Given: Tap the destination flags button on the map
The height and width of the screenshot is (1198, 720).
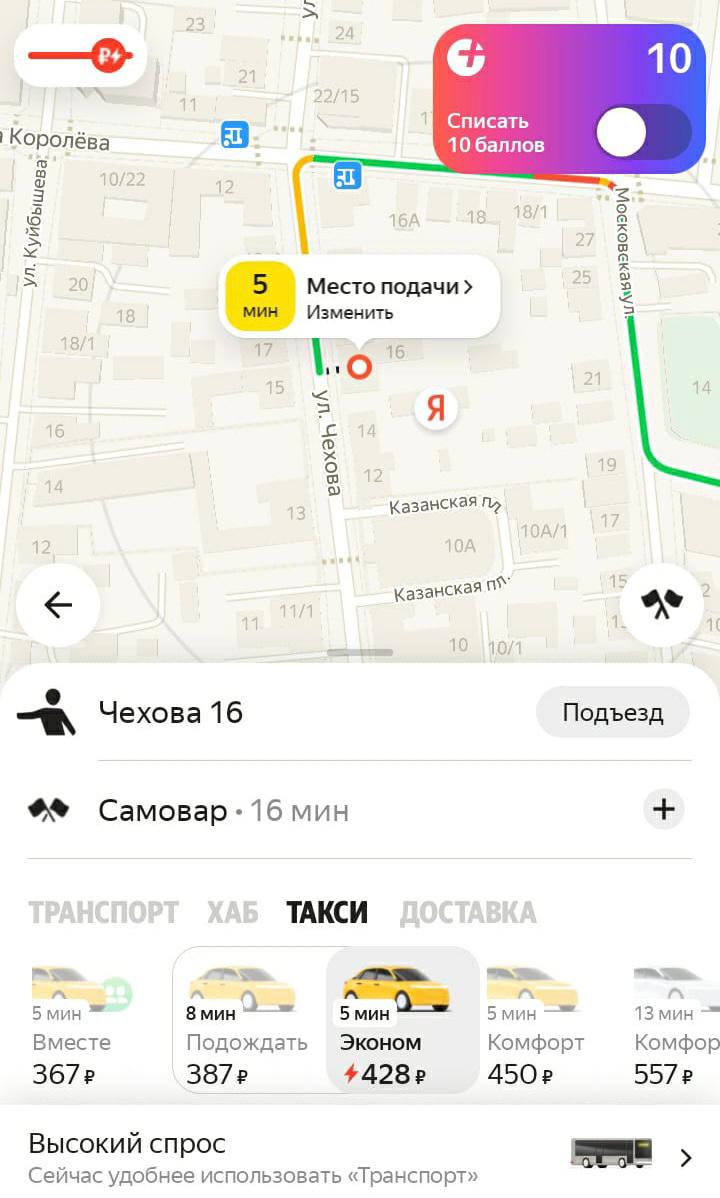Looking at the screenshot, I should pos(661,604).
